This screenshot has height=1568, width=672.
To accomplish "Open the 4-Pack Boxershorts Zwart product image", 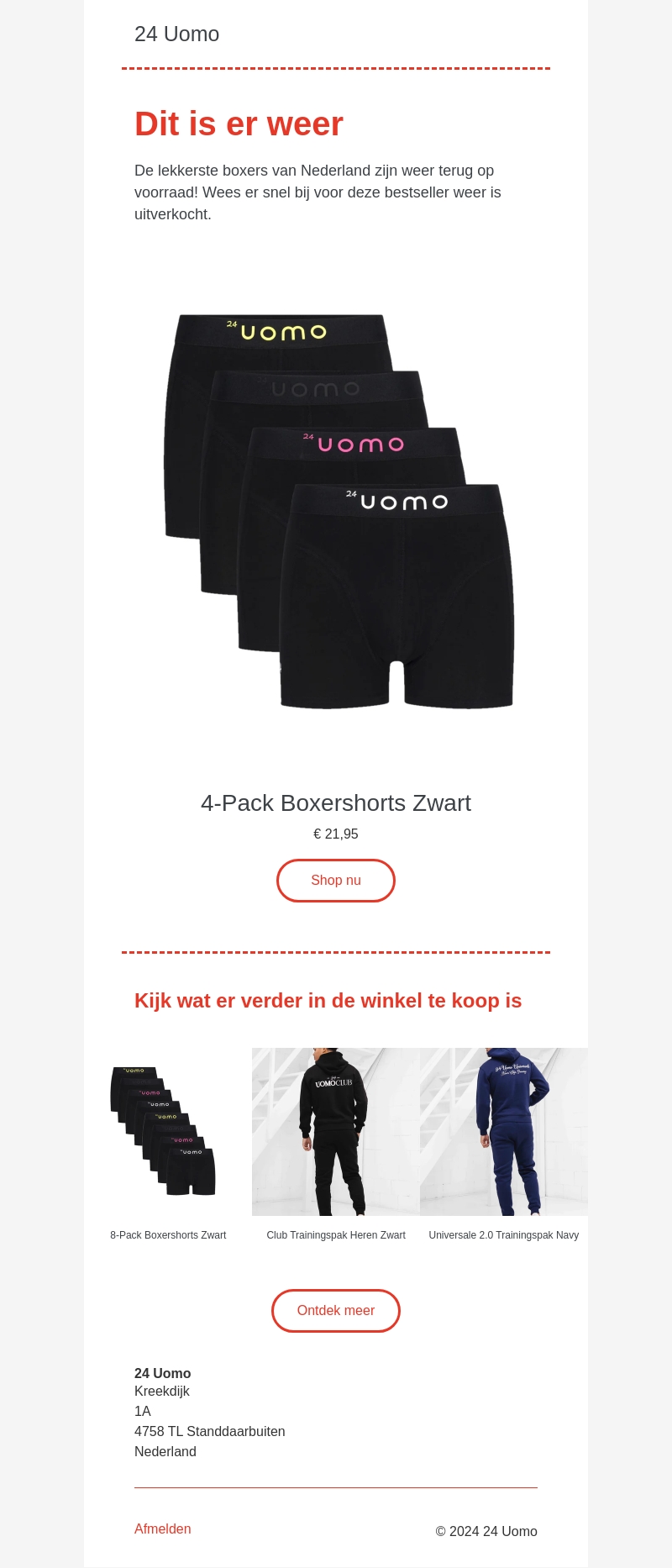I will 336,513.
